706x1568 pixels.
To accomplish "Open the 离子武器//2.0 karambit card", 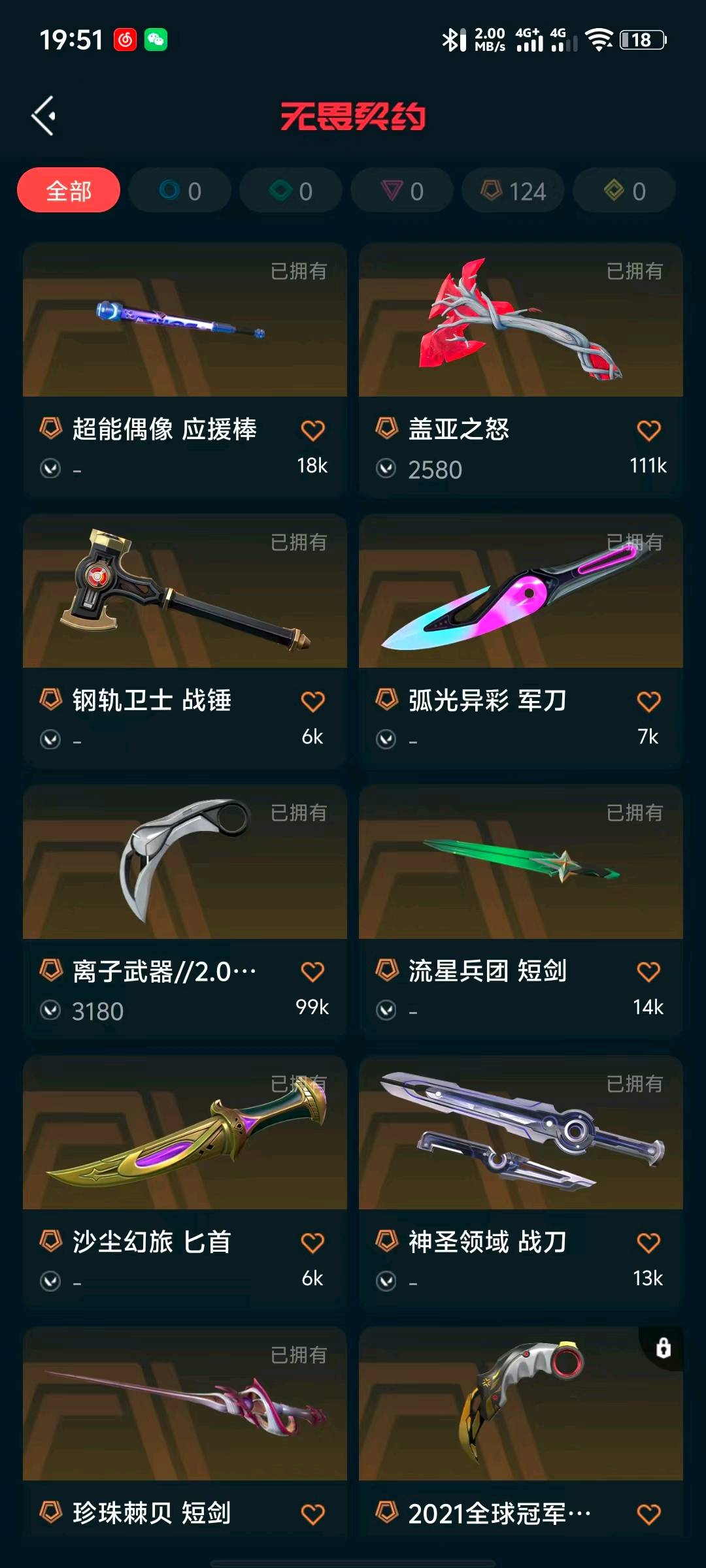I will pyautogui.click(x=184, y=862).
